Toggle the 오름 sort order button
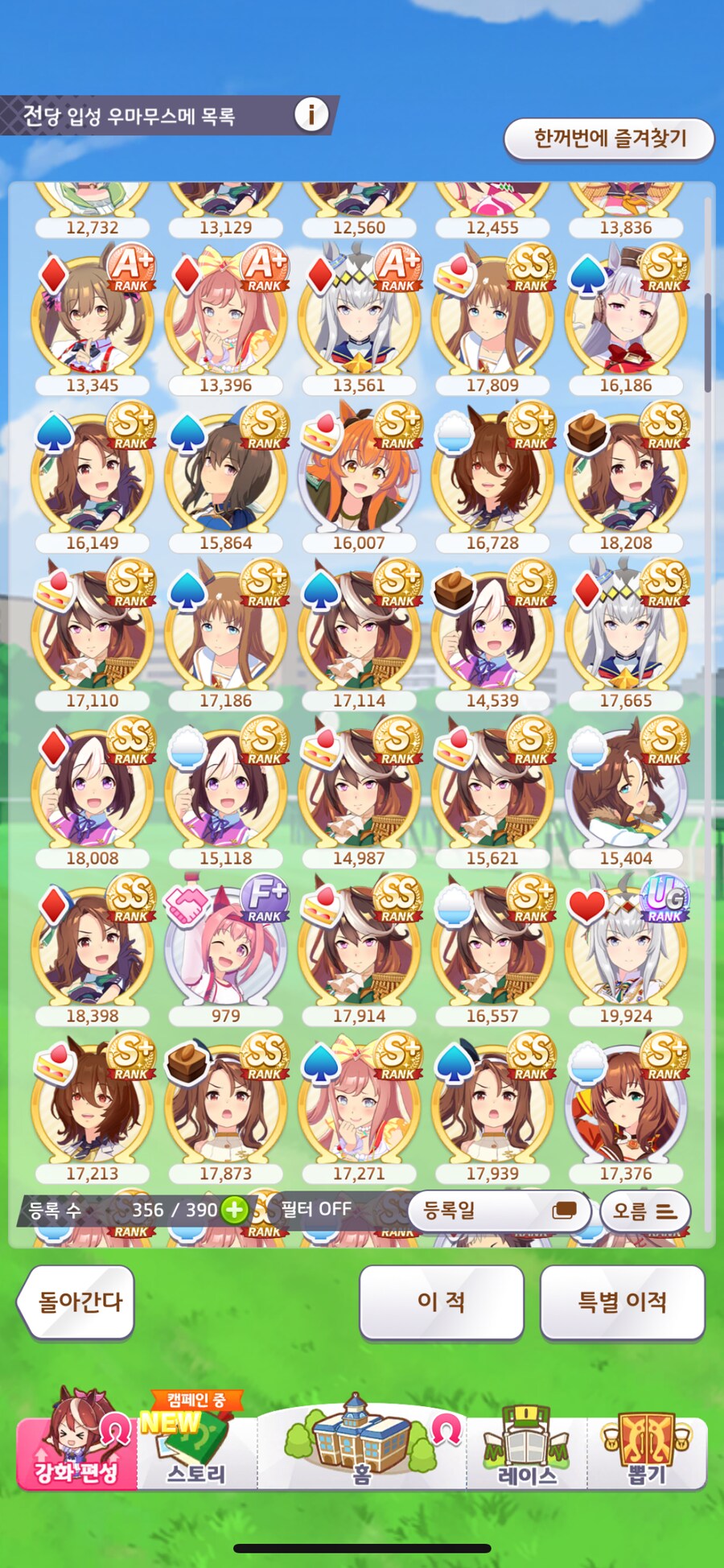Image resolution: width=724 pixels, height=1568 pixels. tap(644, 1211)
